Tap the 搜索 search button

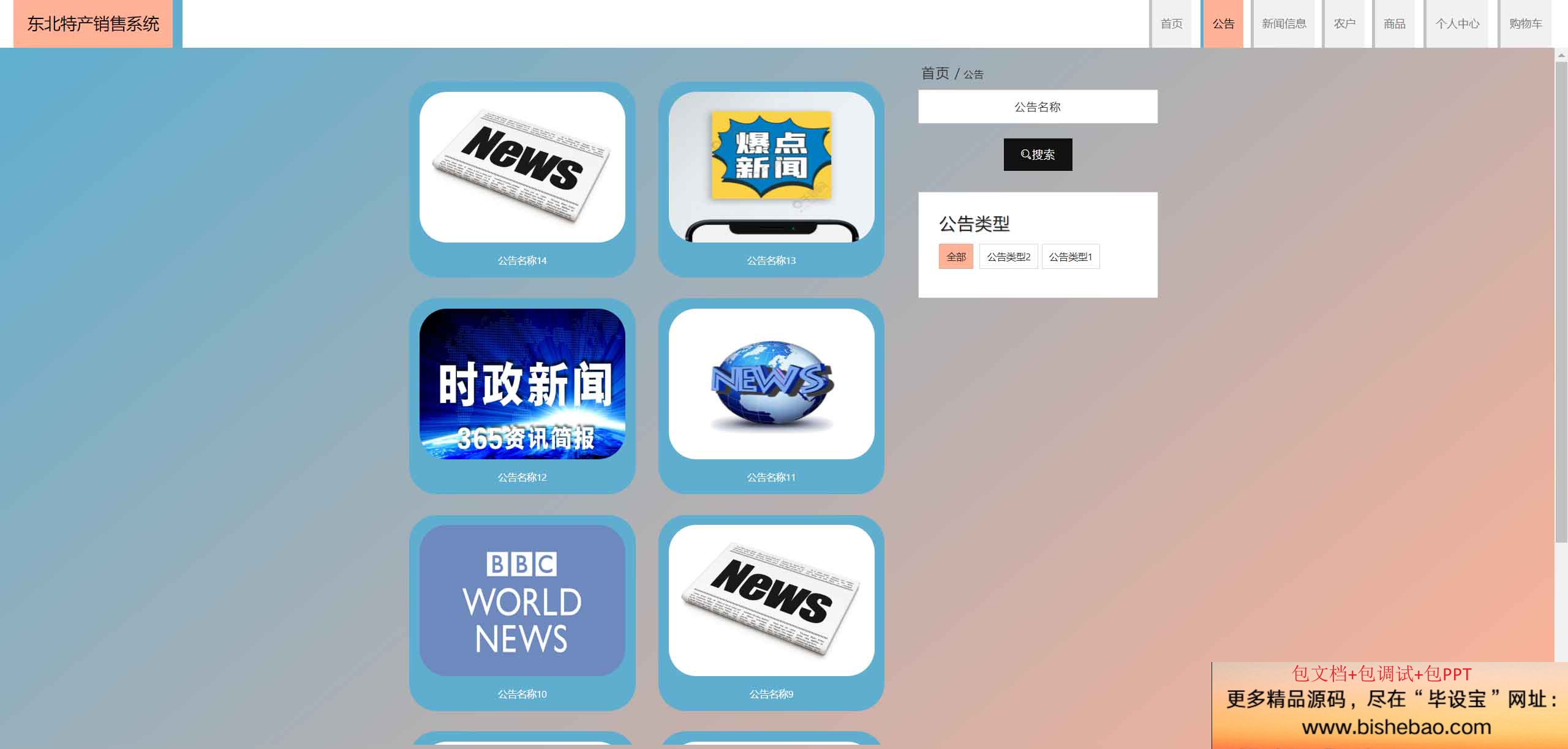[x=1038, y=154]
